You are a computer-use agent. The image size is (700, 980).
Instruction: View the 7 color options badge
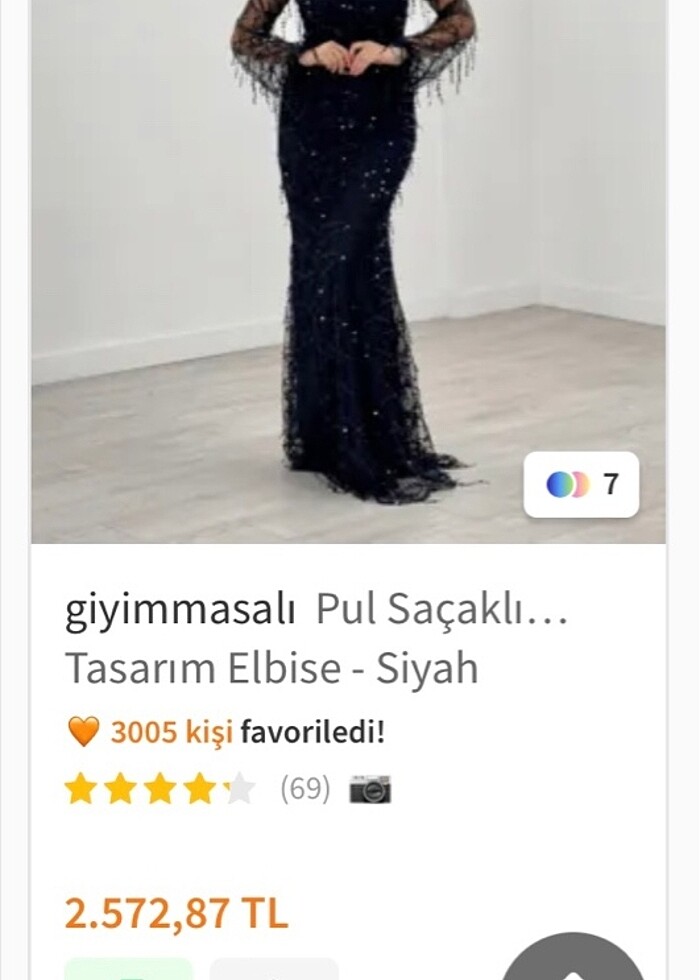click(581, 485)
